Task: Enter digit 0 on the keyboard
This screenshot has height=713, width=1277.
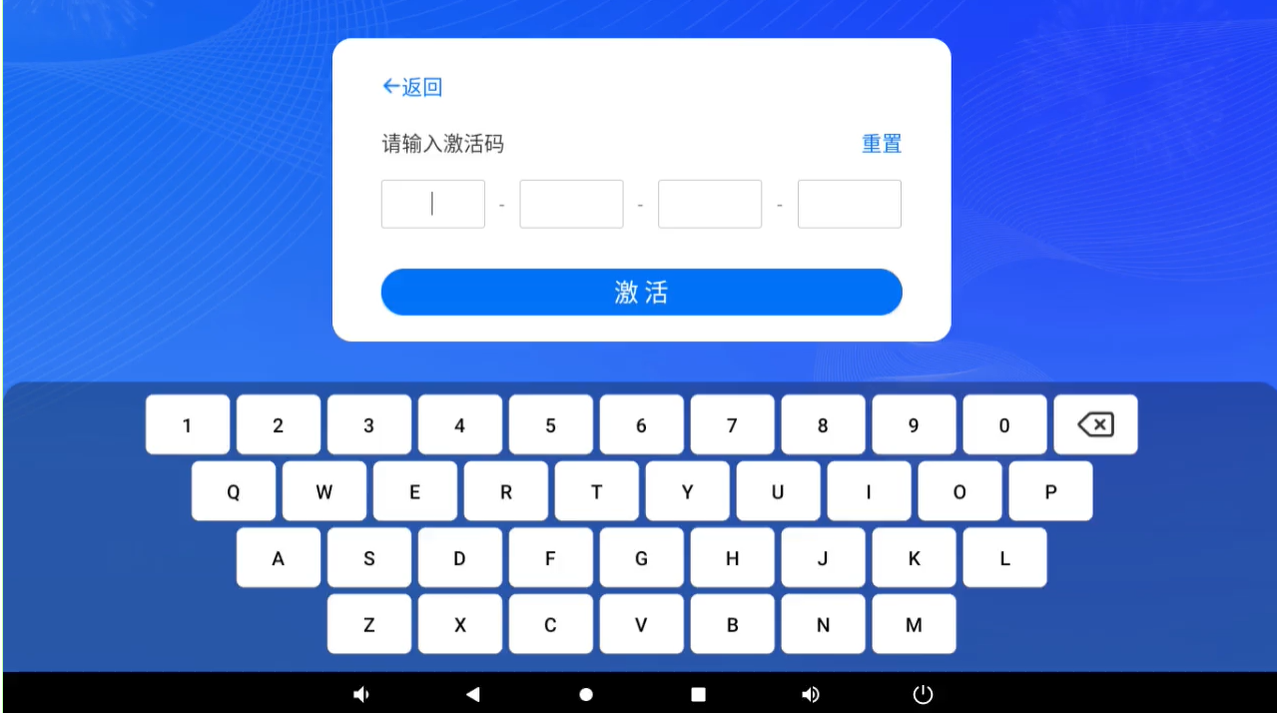Action: pyautogui.click(x=1004, y=425)
